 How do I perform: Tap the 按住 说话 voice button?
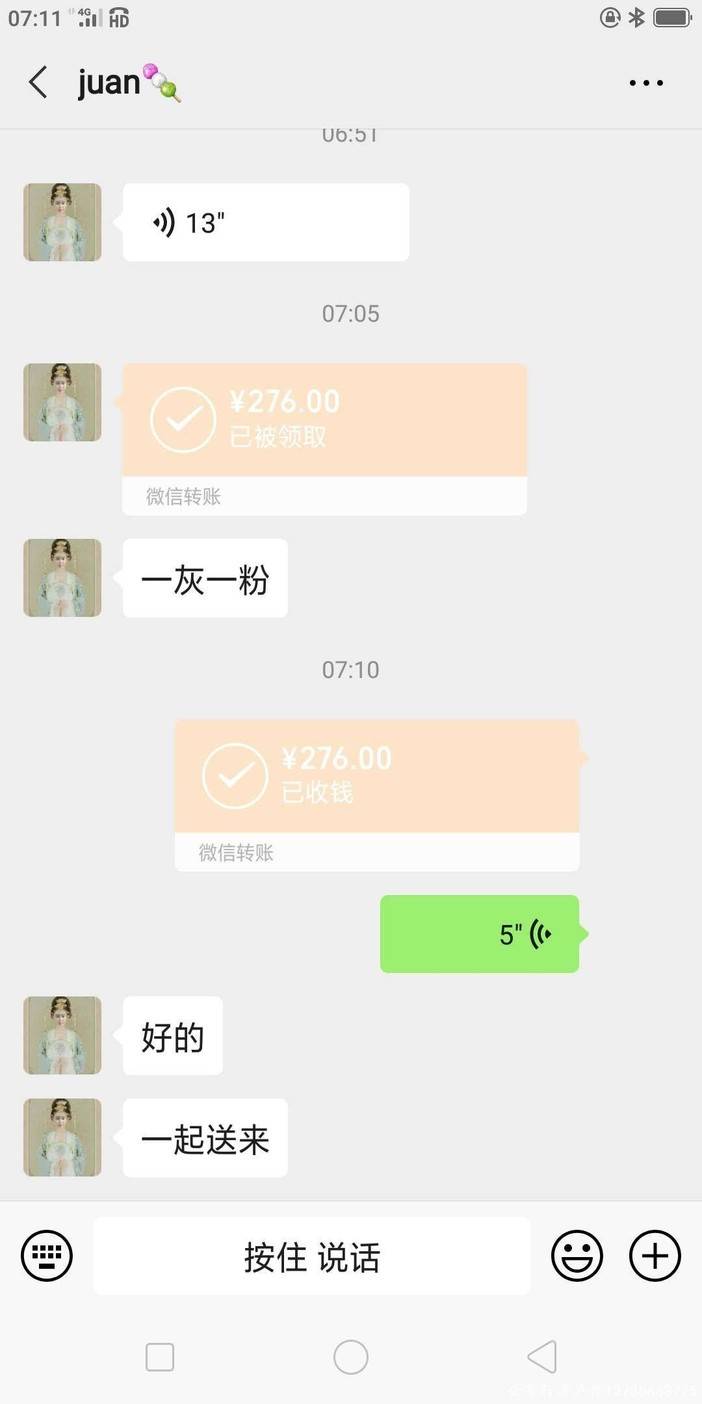[x=312, y=1256]
